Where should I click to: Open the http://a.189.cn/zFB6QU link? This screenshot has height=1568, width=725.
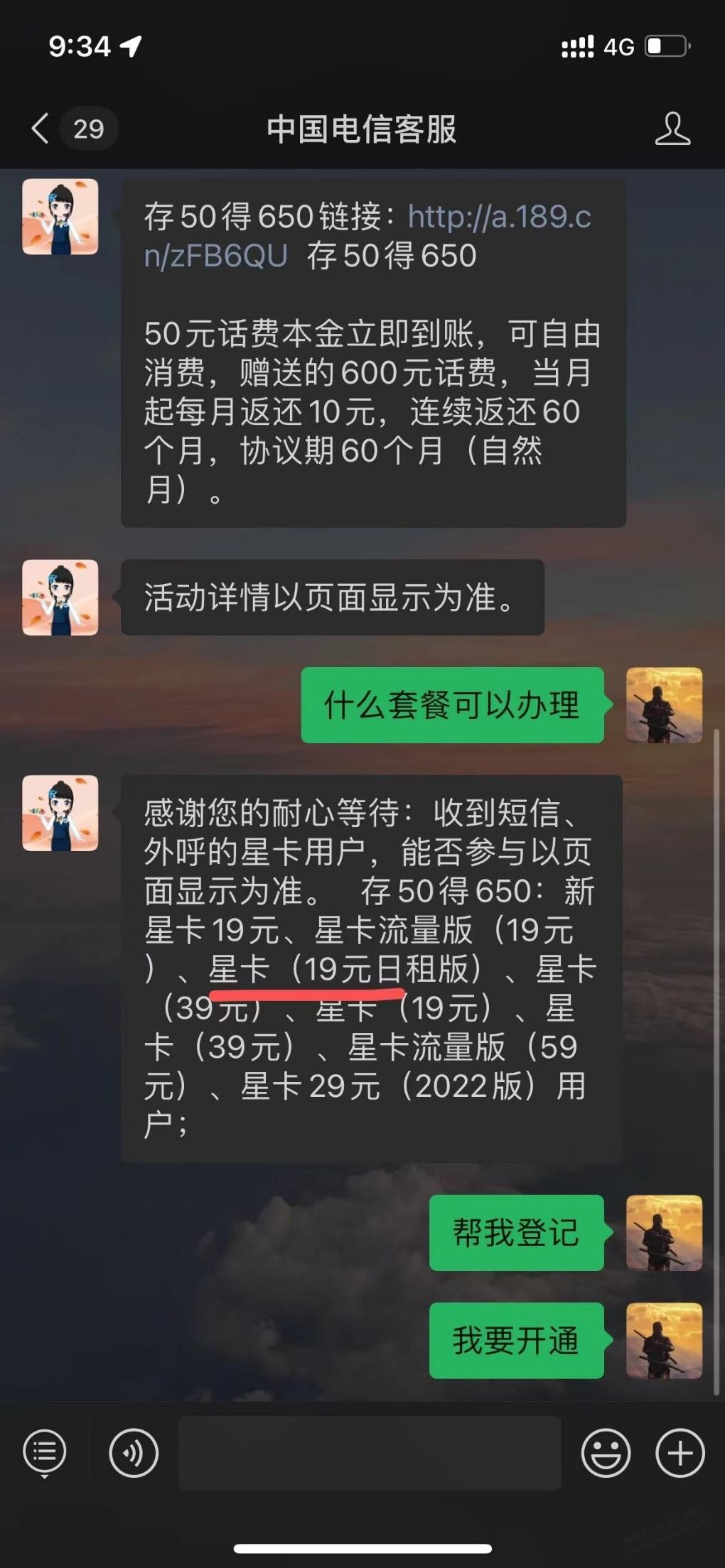[498, 217]
